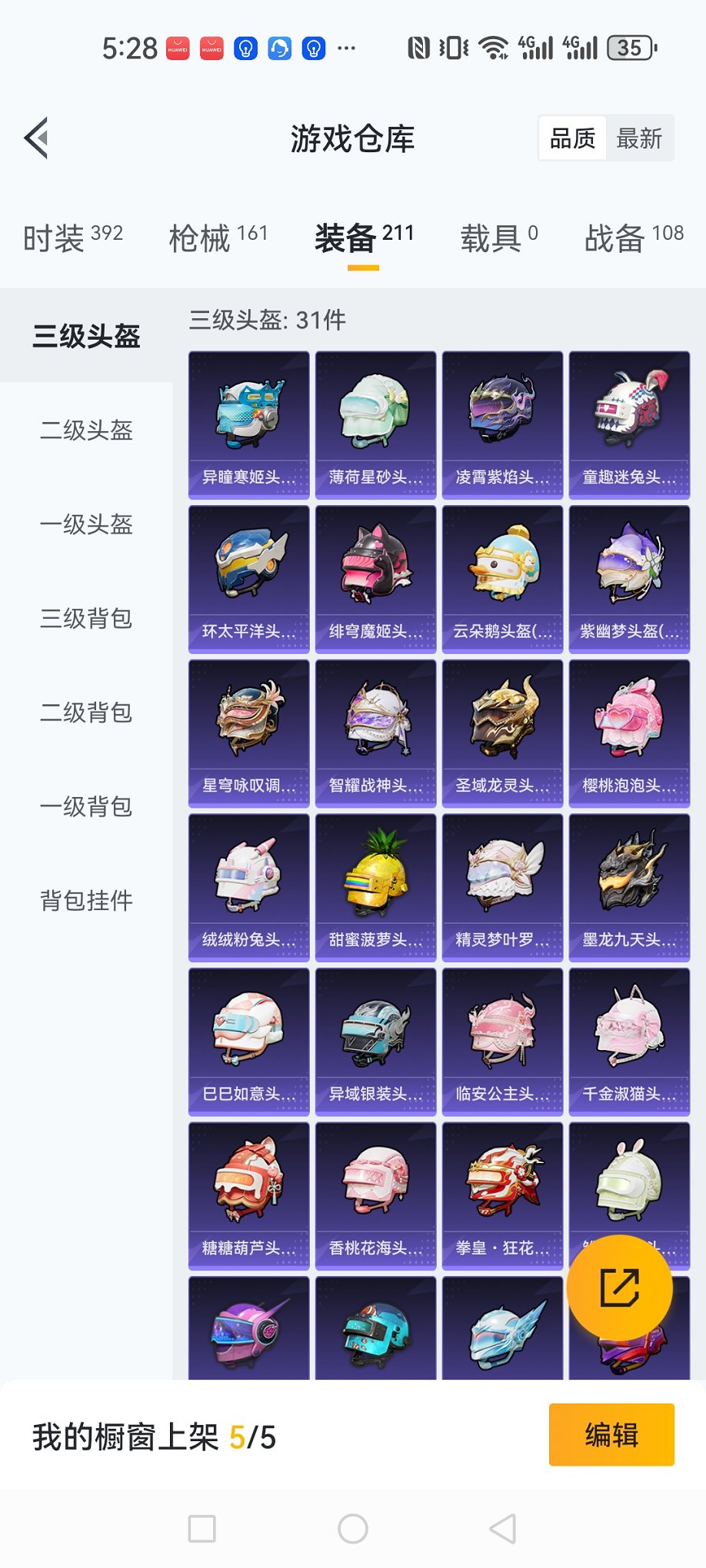
Task: Switch to the 战备 tab
Action: [x=633, y=238]
